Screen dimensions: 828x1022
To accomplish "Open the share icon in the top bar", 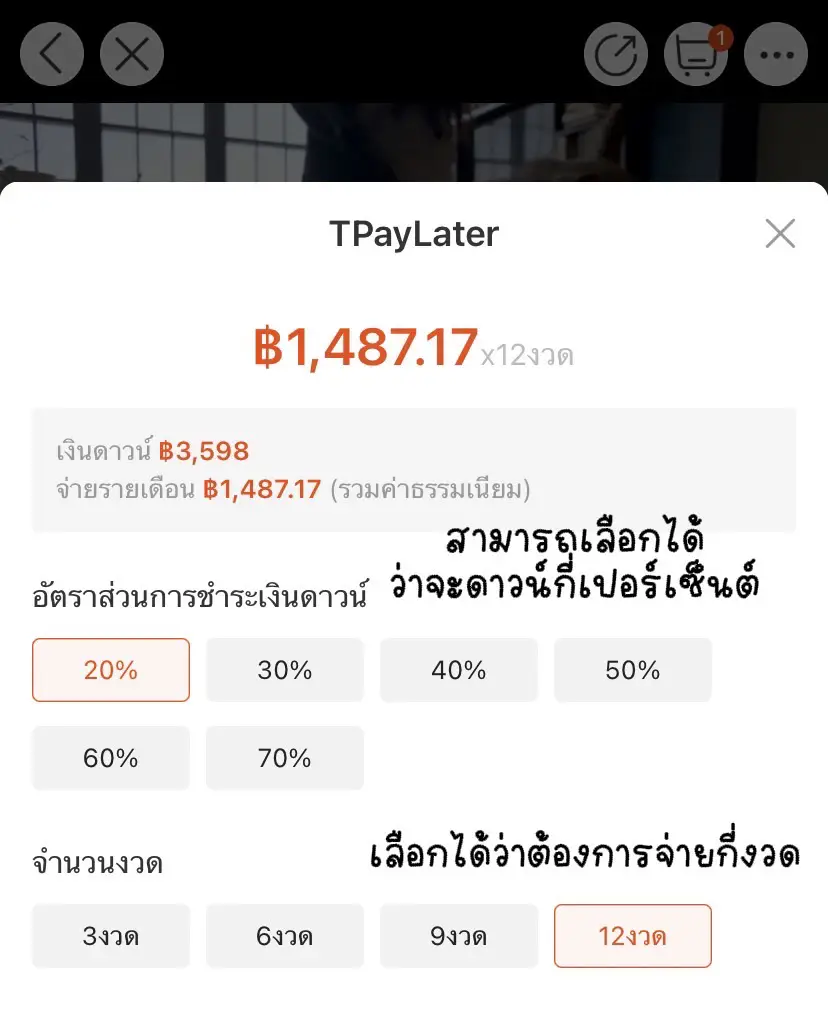I will [x=616, y=54].
